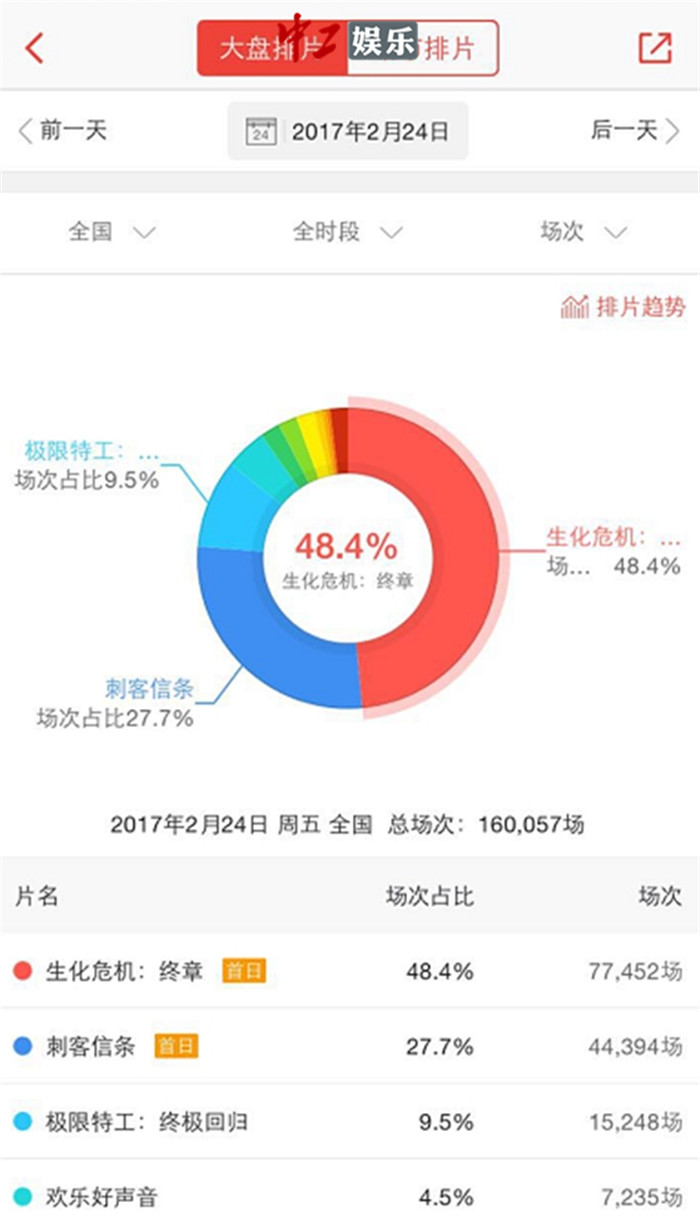This screenshot has width=700, height=1225.
Task: Open the 2017年2月24日 date picker
Action: point(348,131)
